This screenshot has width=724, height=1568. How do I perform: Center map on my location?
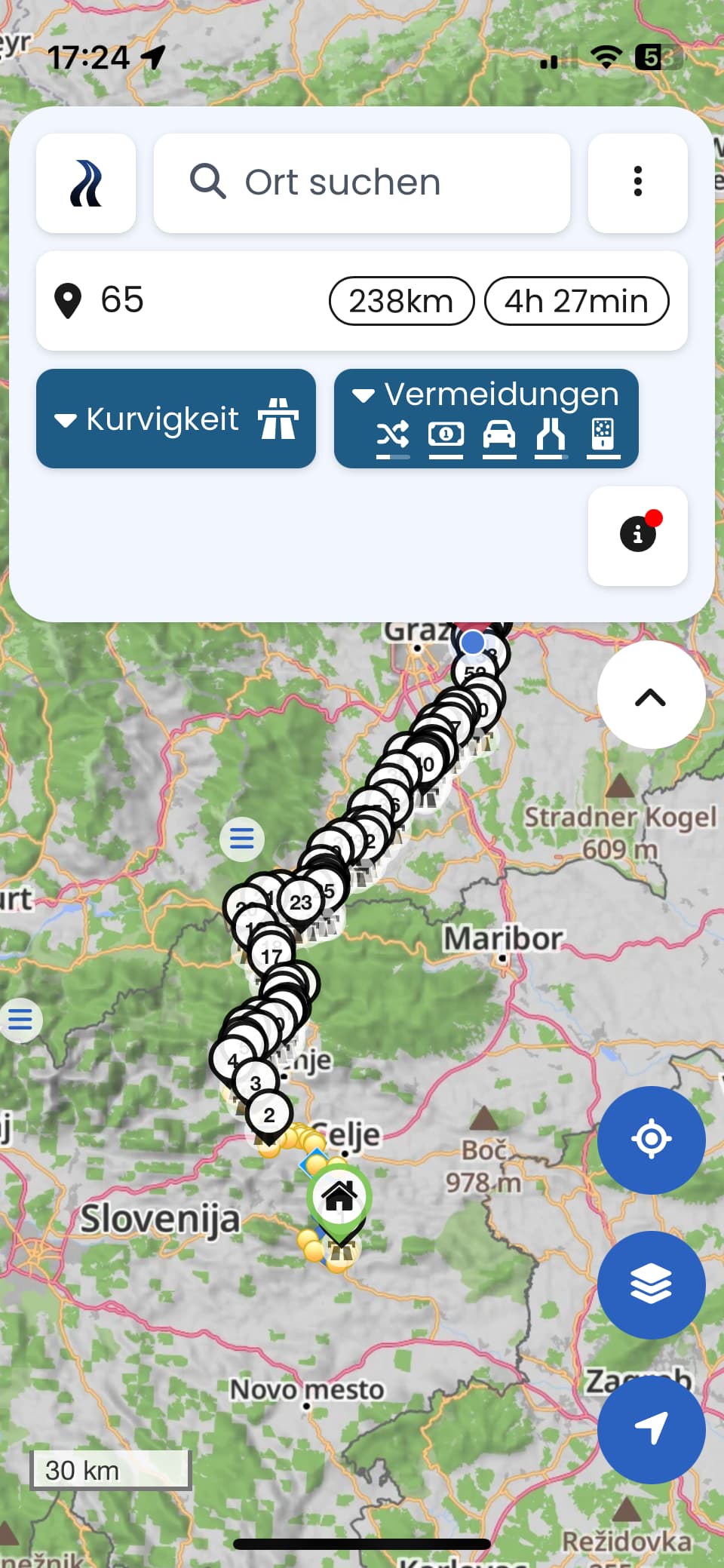coord(652,1140)
